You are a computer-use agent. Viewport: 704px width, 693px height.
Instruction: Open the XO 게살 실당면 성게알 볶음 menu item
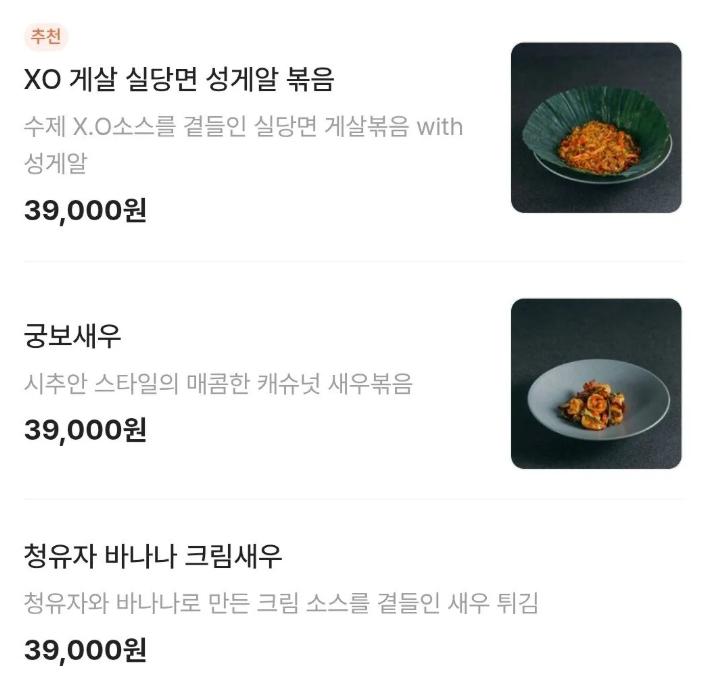pyautogui.click(x=179, y=80)
